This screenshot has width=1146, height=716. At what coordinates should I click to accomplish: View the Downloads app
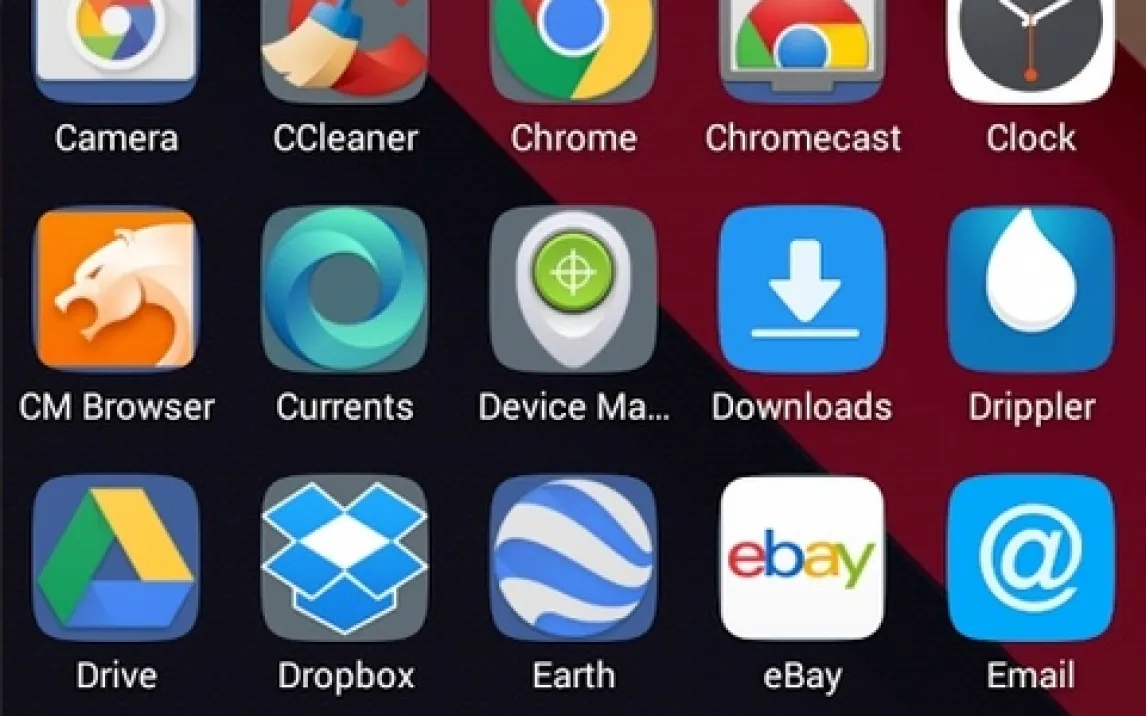802,290
